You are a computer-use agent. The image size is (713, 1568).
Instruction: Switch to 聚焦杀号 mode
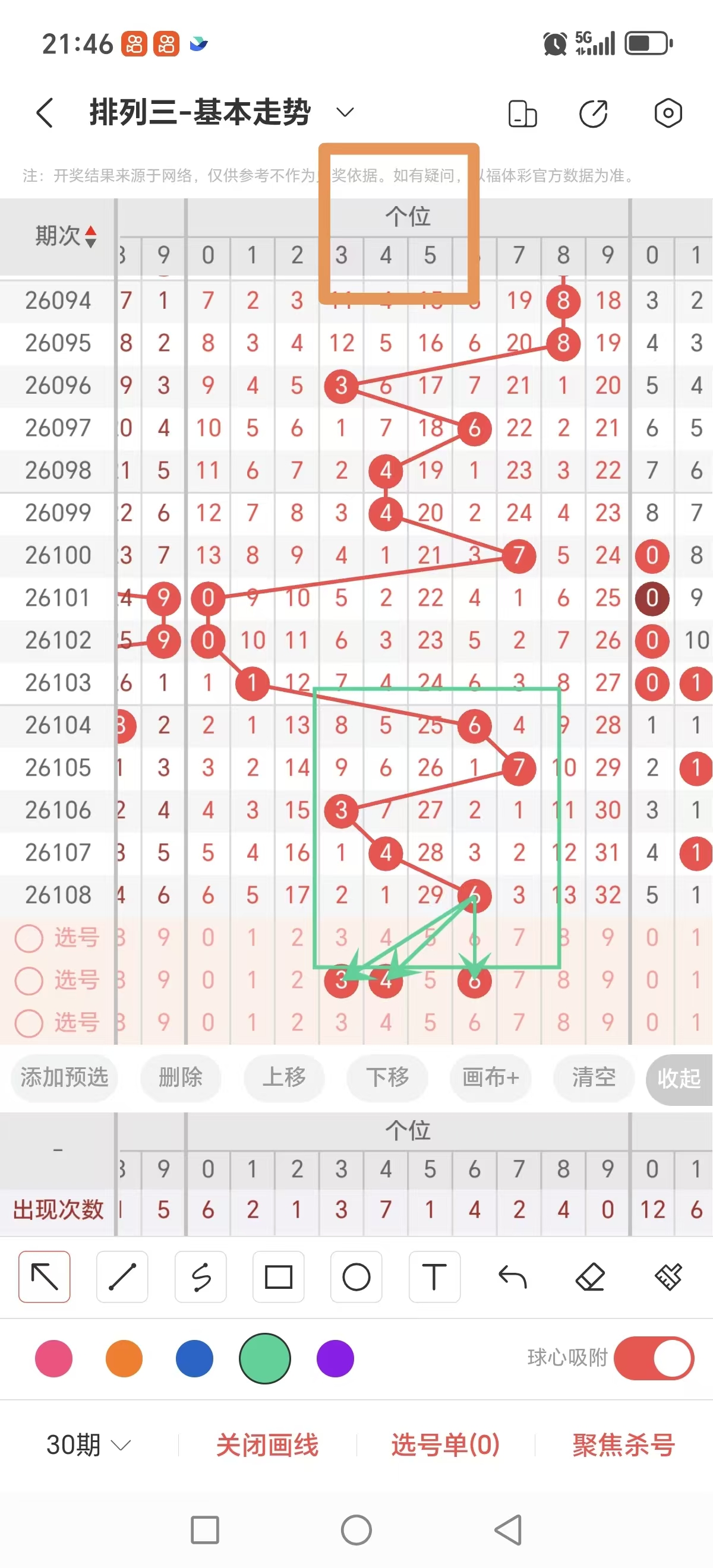(x=622, y=1443)
